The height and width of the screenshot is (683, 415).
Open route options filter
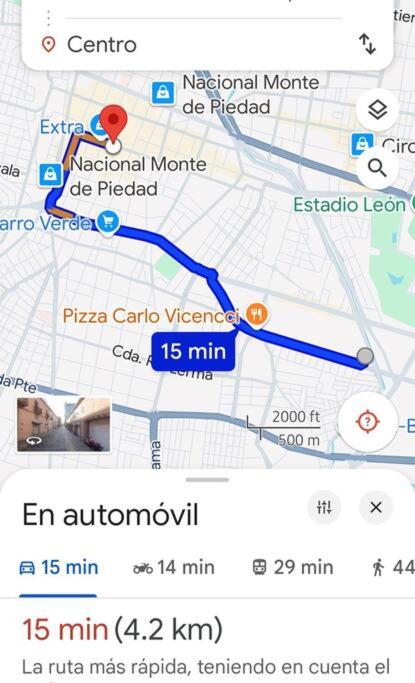[x=324, y=507]
